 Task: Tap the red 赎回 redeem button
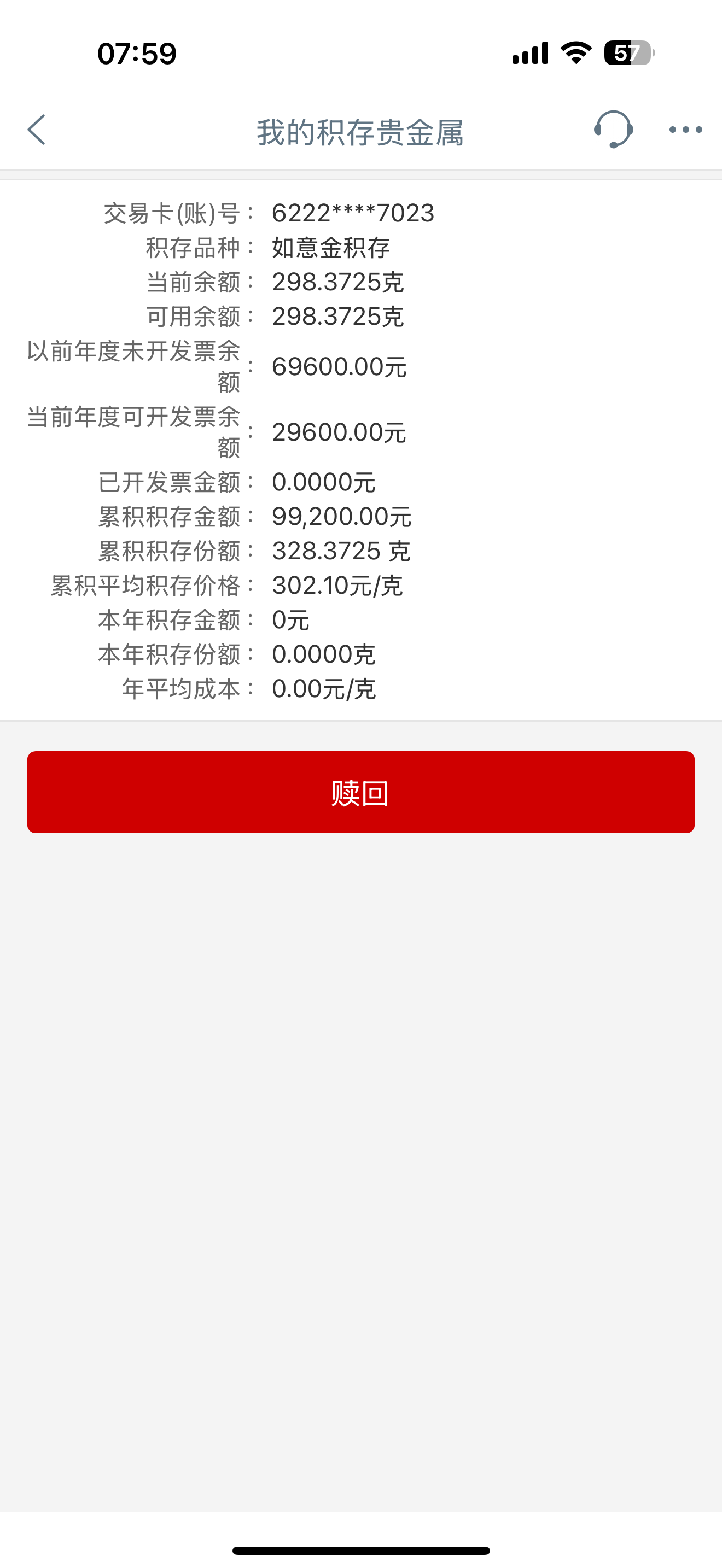(360, 792)
